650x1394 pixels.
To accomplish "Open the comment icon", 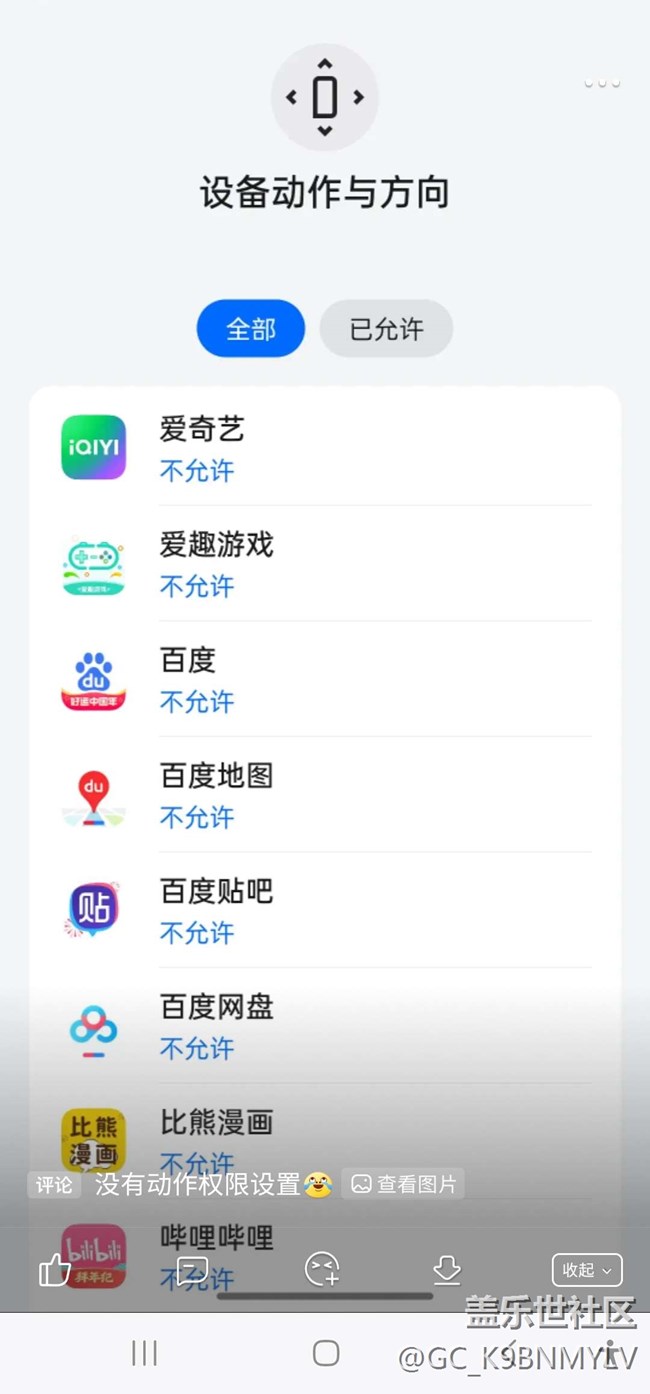I will pos(191,1270).
